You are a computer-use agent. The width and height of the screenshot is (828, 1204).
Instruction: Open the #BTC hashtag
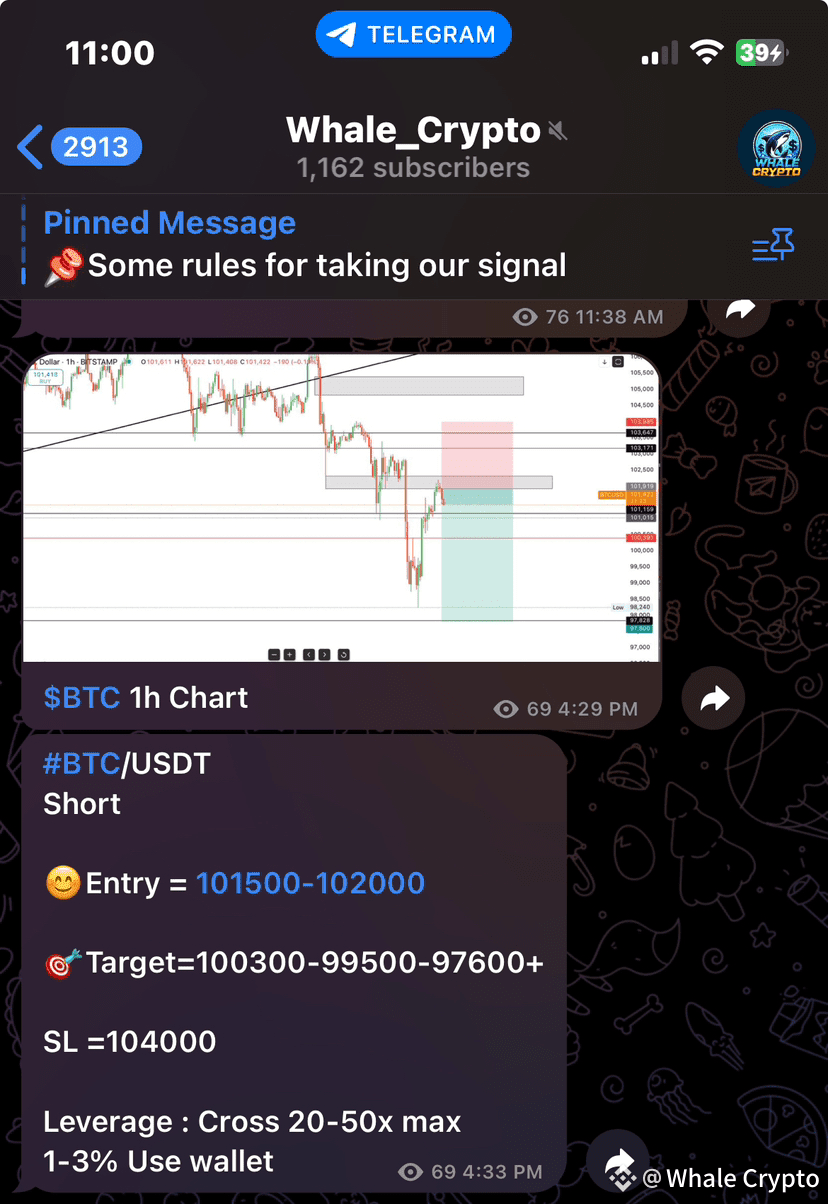82,764
